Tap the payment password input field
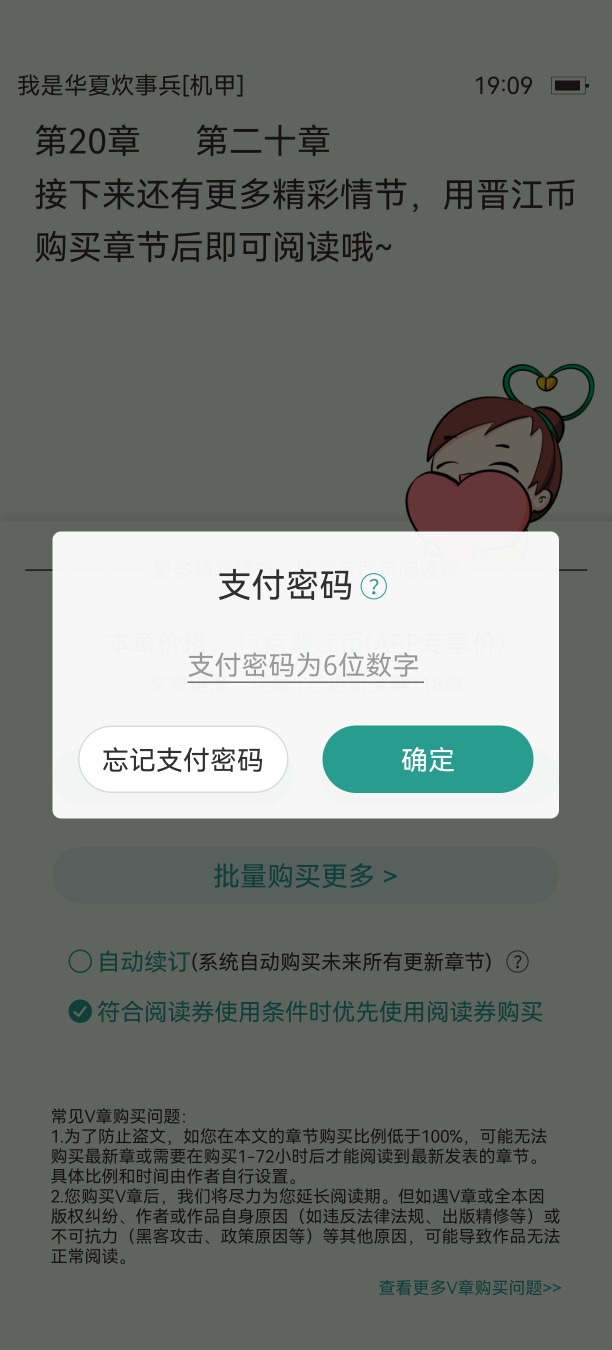Screen dimensions: 612x1350 click(x=304, y=666)
